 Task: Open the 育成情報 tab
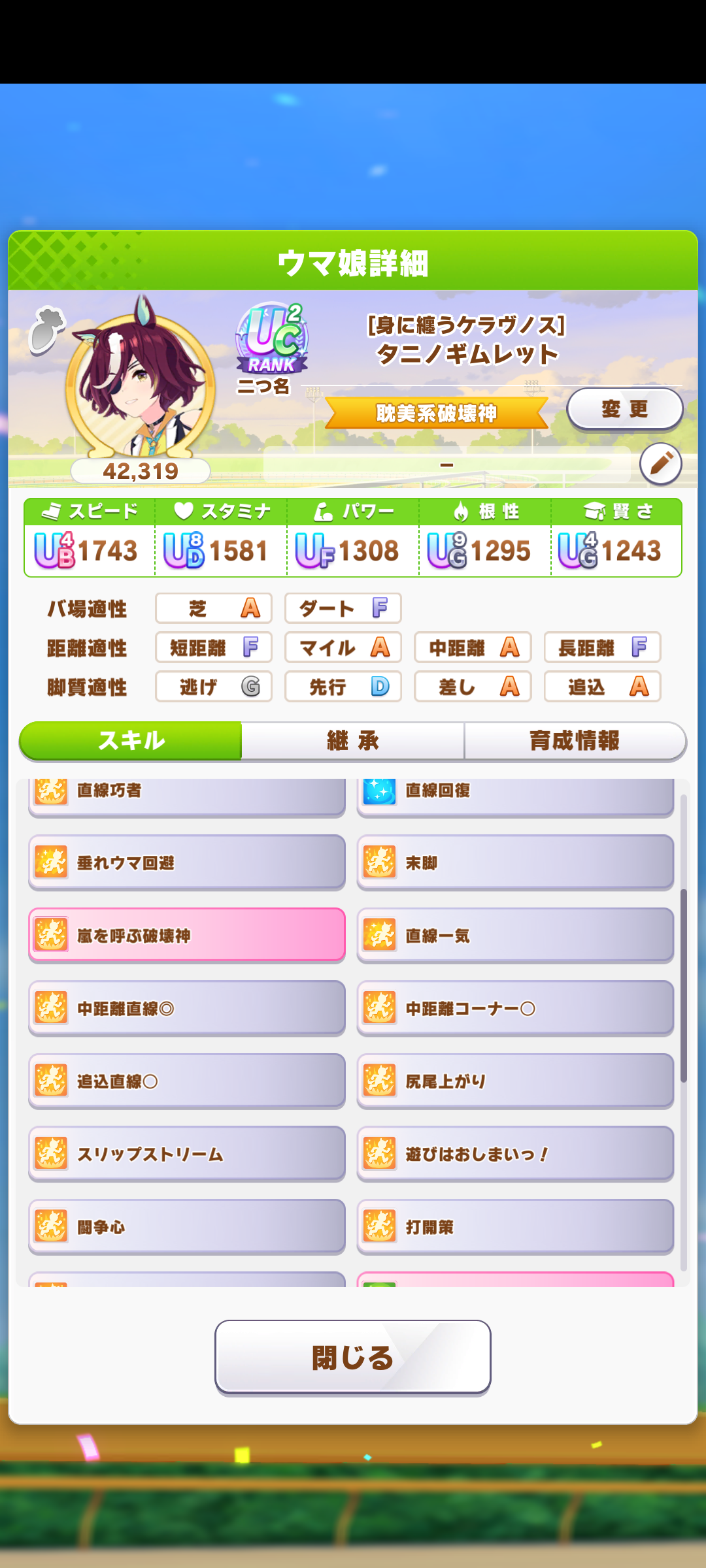pyautogui.click(x=575, y=741)
